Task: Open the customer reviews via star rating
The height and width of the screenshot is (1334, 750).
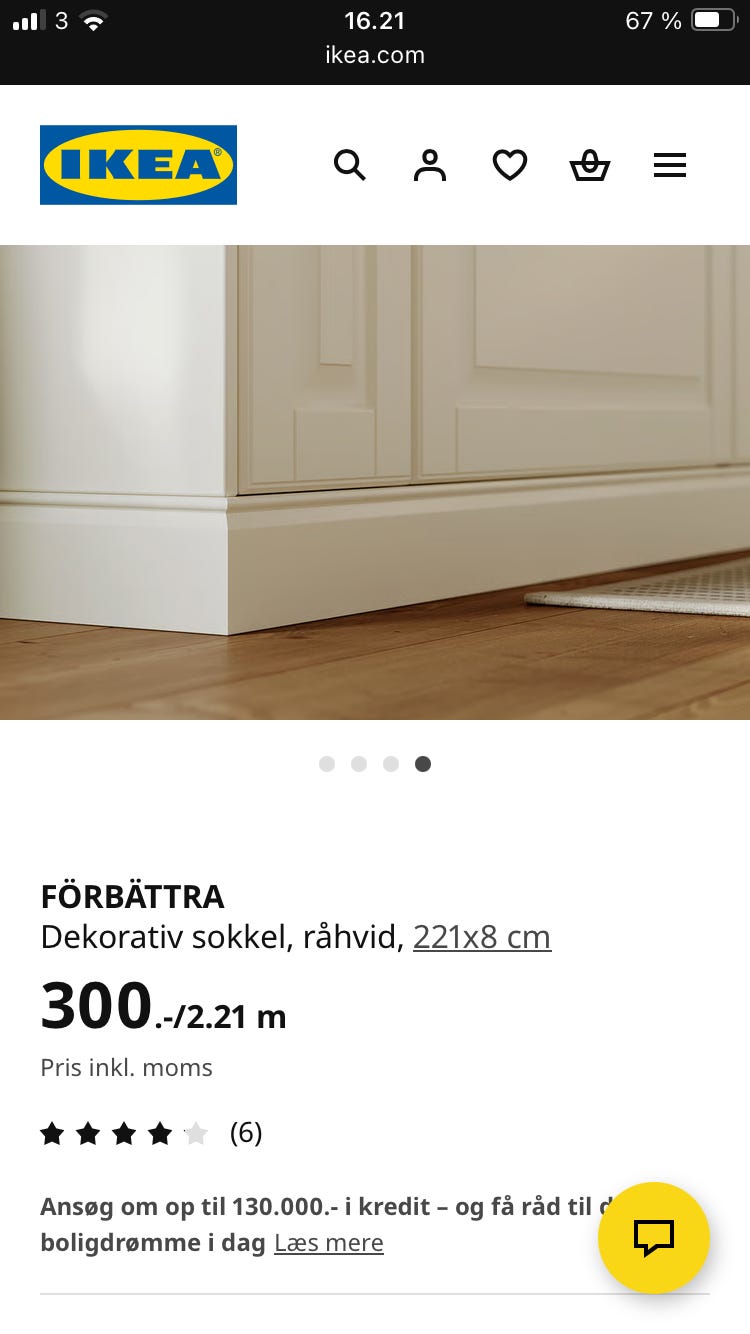Action: click(124, 1133)
